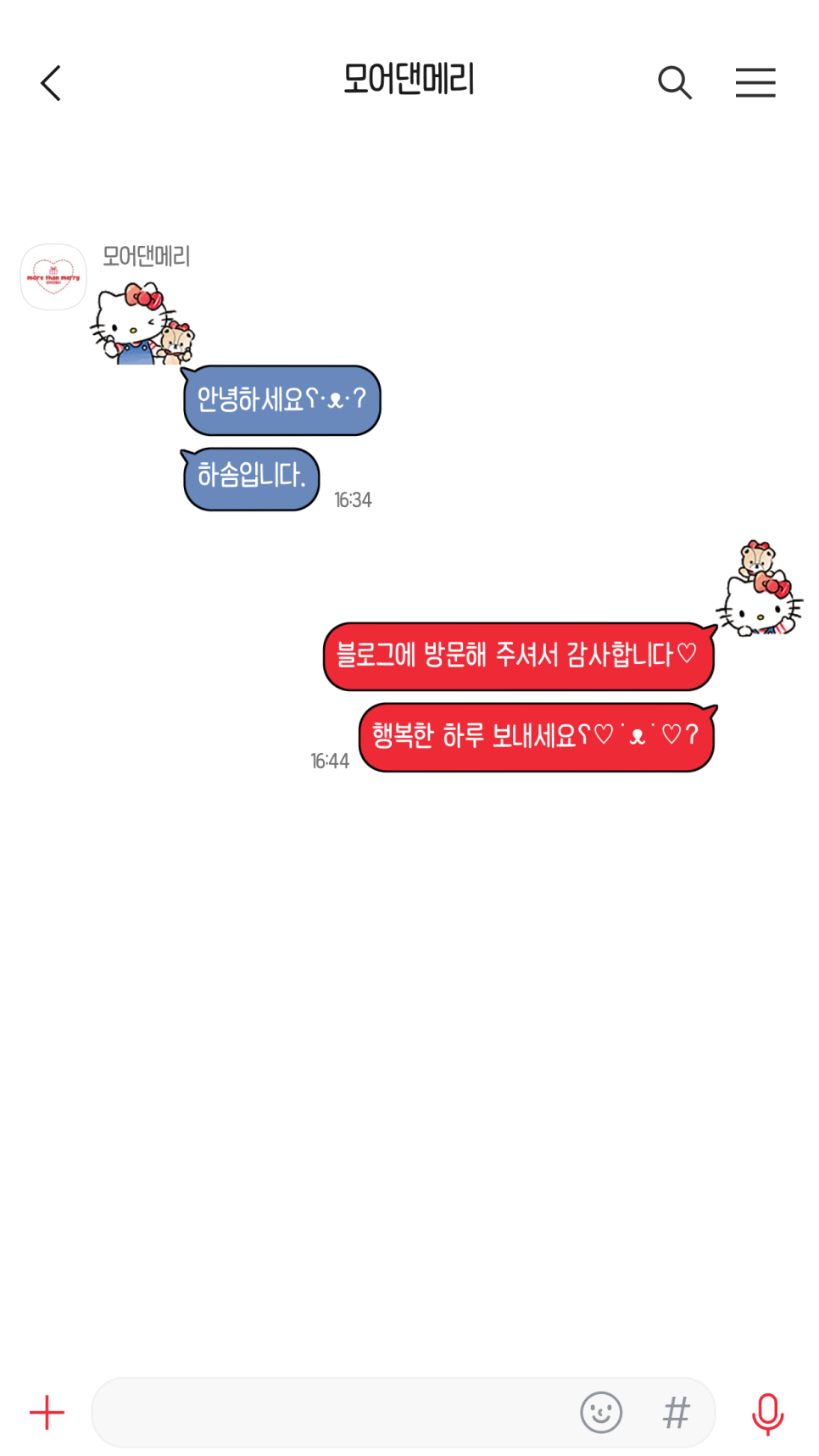
Task: Open 모어댄메리 profile picture
Action: pyautogui.click(x=53, y=276)
